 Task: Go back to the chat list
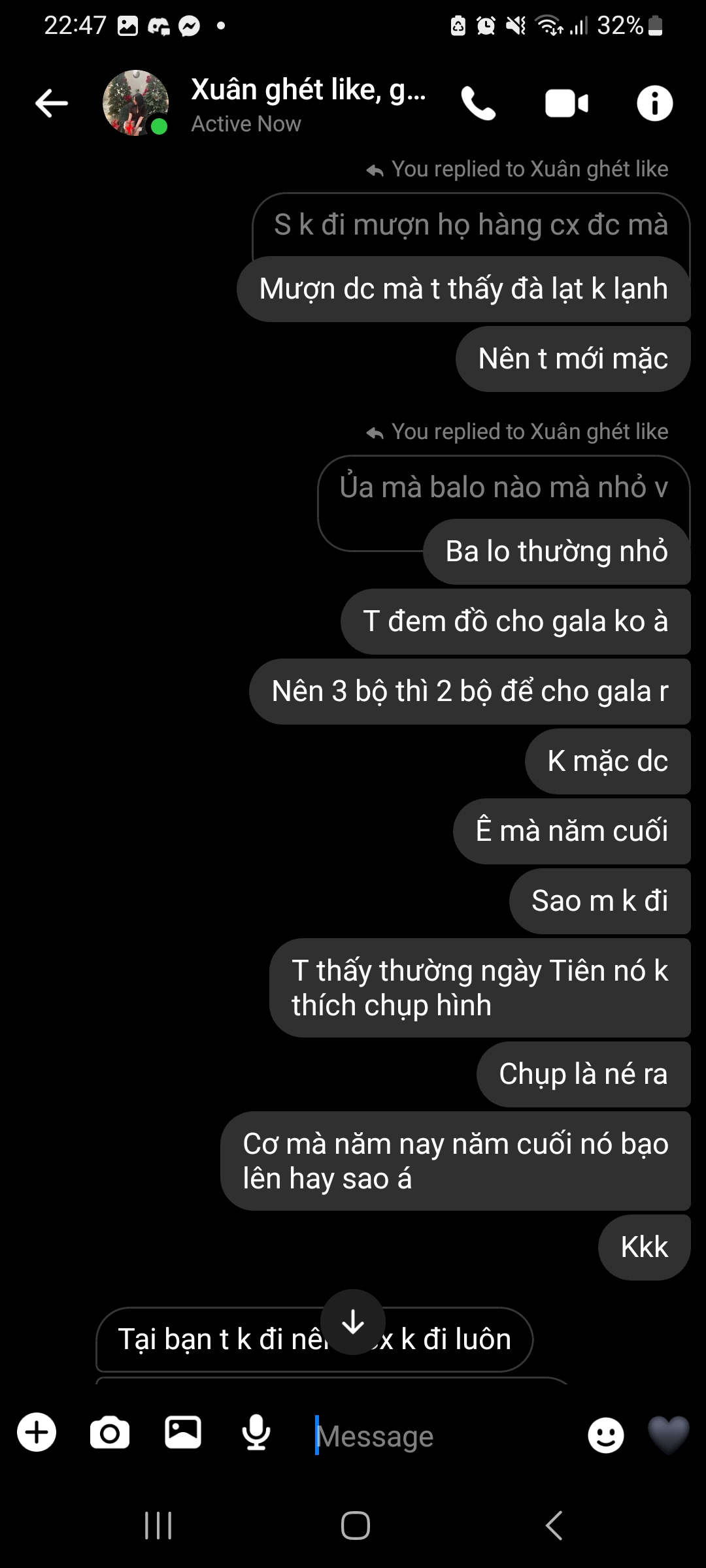click(x=52, y=103)
